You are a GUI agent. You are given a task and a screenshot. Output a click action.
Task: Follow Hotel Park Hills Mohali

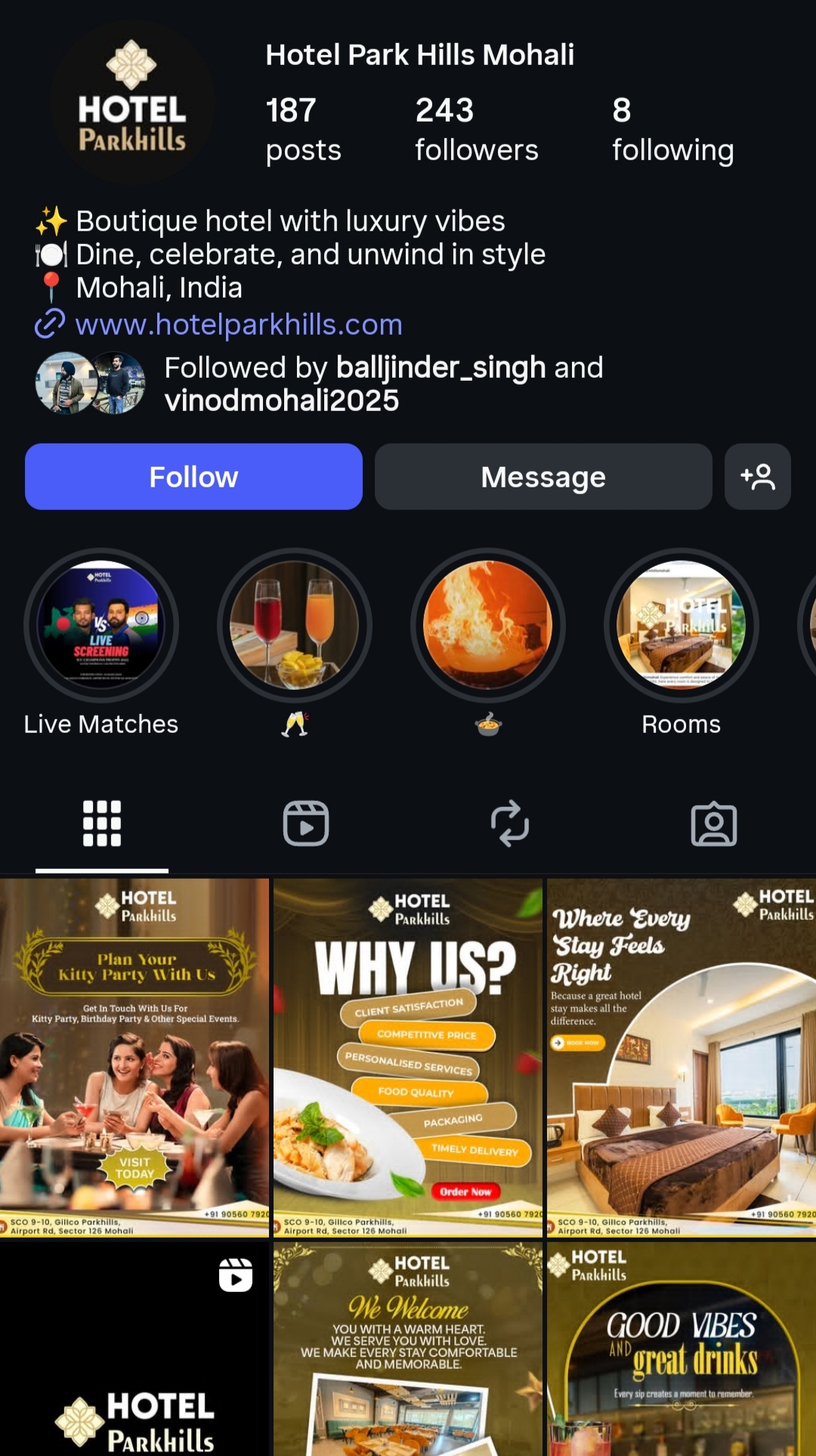[x=193, y=477]
